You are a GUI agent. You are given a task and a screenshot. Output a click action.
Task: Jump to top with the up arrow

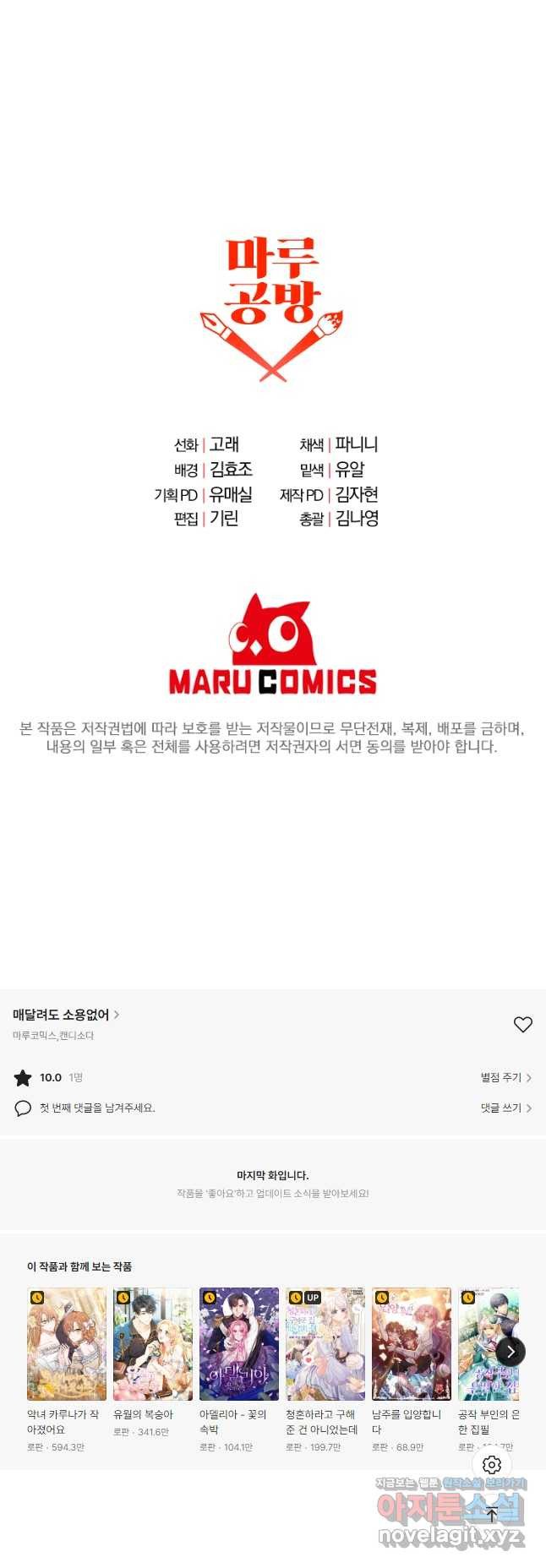coord(492,1513)
